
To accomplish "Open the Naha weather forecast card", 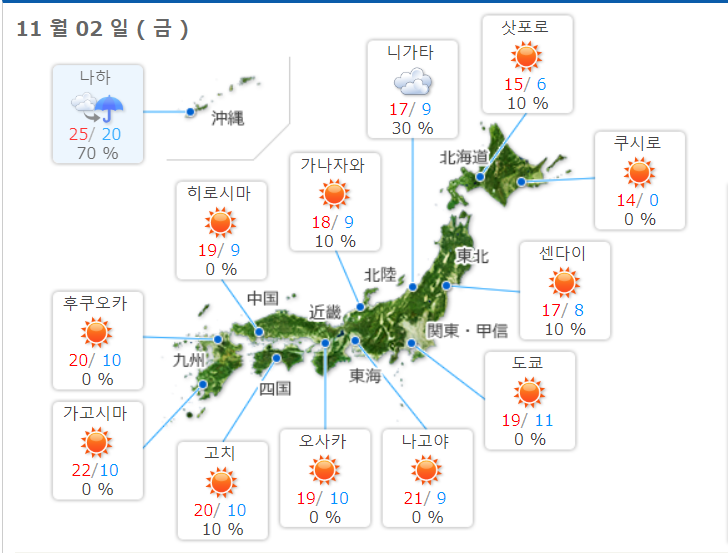I will 98,114.
